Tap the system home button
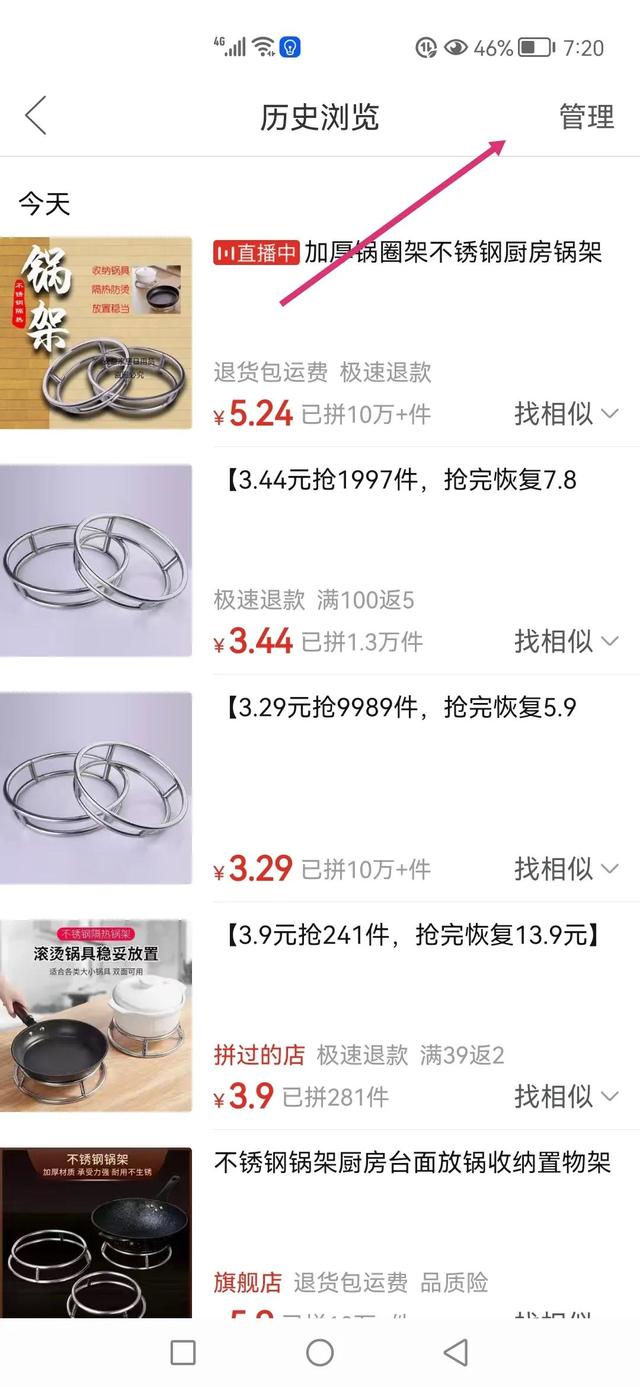 (x=320, y=1353)
